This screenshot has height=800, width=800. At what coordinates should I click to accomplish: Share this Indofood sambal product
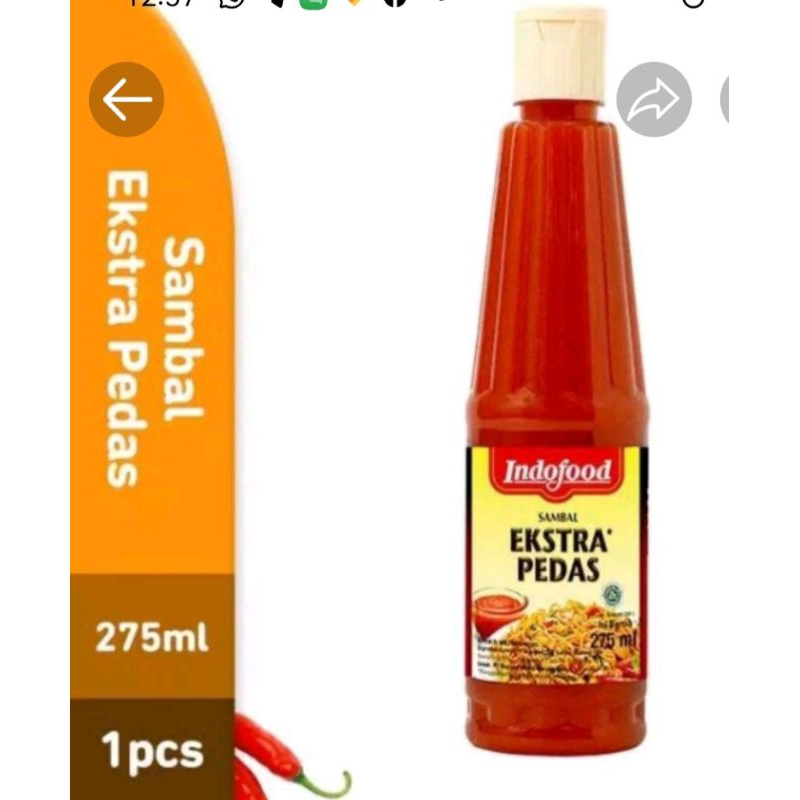click(653, 99)
